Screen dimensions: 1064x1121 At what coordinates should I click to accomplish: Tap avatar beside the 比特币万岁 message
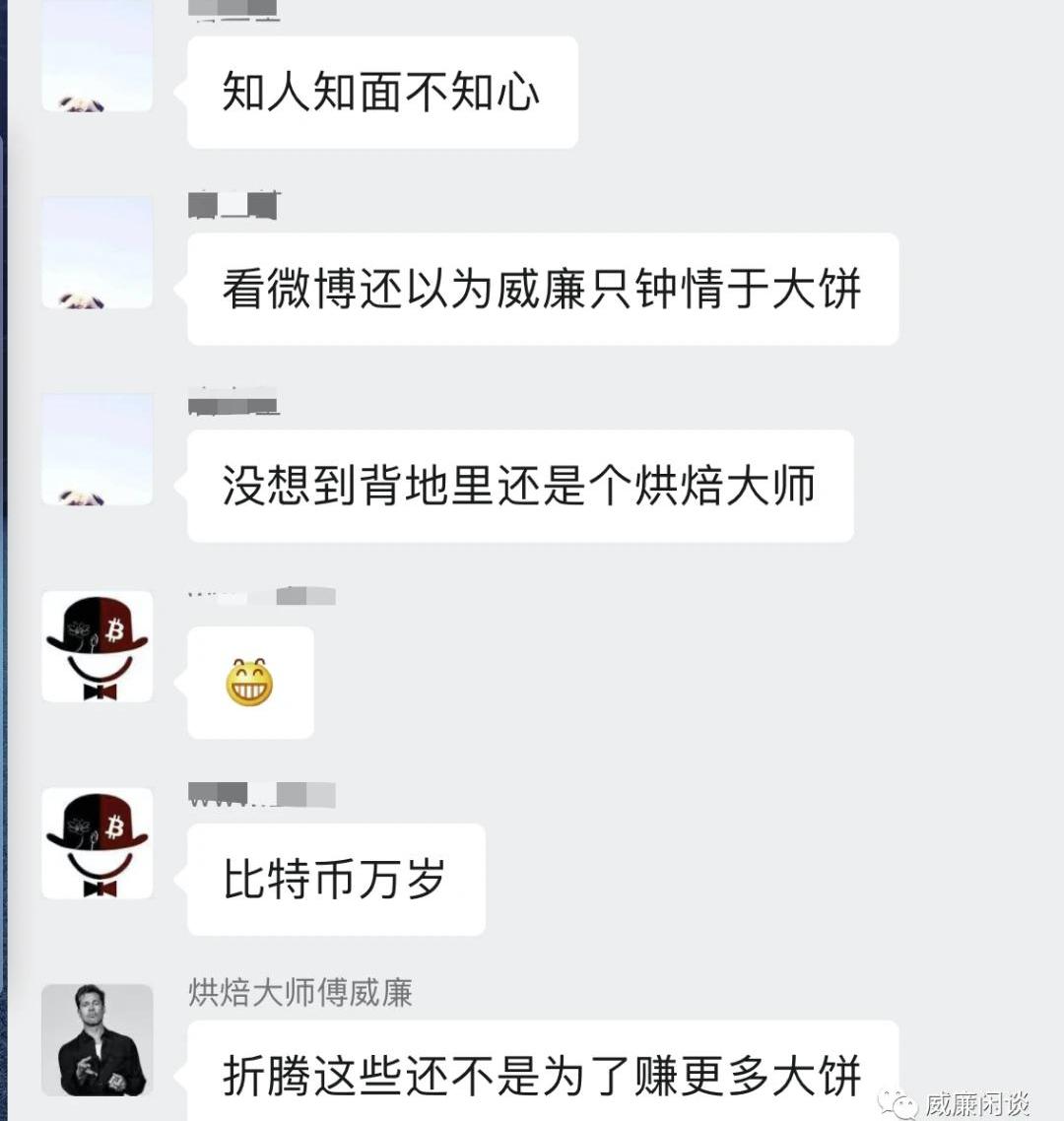tap(97, 843)
